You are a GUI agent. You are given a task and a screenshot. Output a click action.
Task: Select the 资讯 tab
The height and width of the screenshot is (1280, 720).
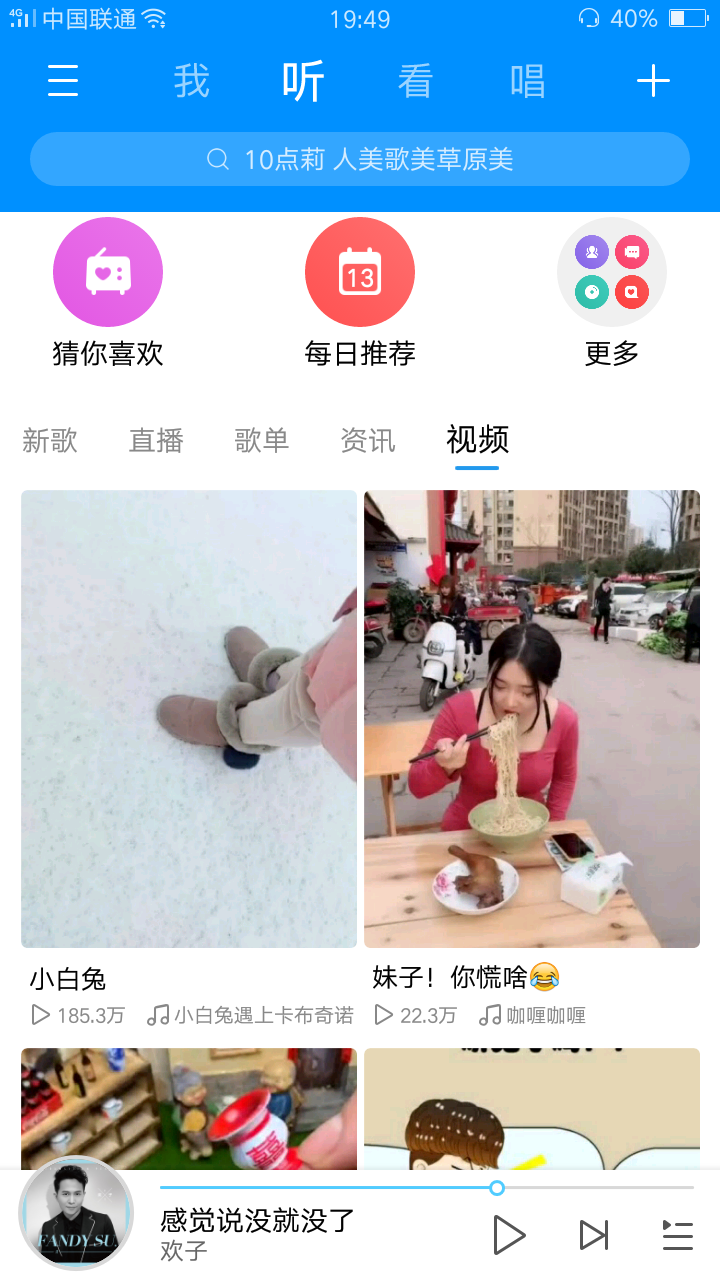pyautogui.click(x=368, y=440)
